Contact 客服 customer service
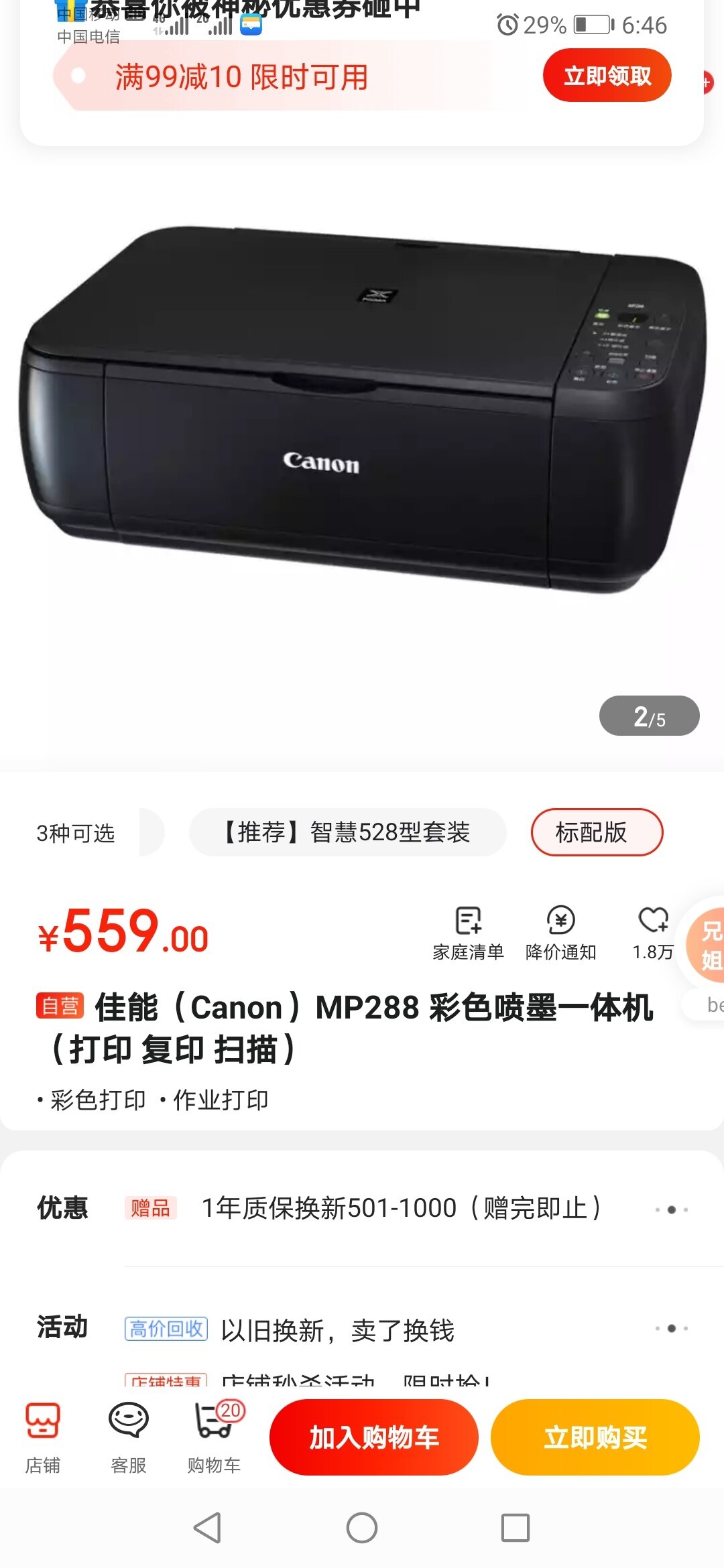This screenshot has height=1568, width=724. tap(128, 1437)
